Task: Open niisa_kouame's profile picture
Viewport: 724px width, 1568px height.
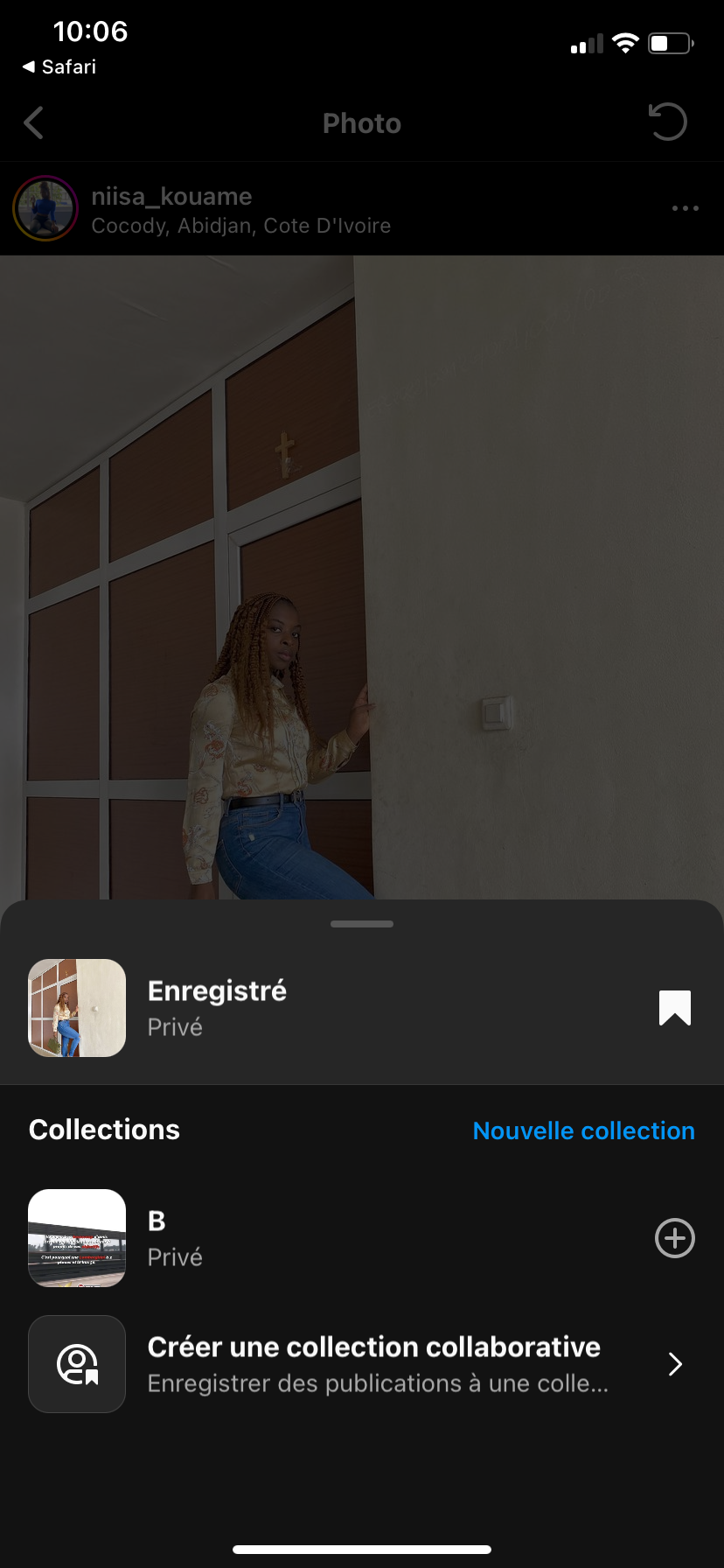Action: [45, 208]
